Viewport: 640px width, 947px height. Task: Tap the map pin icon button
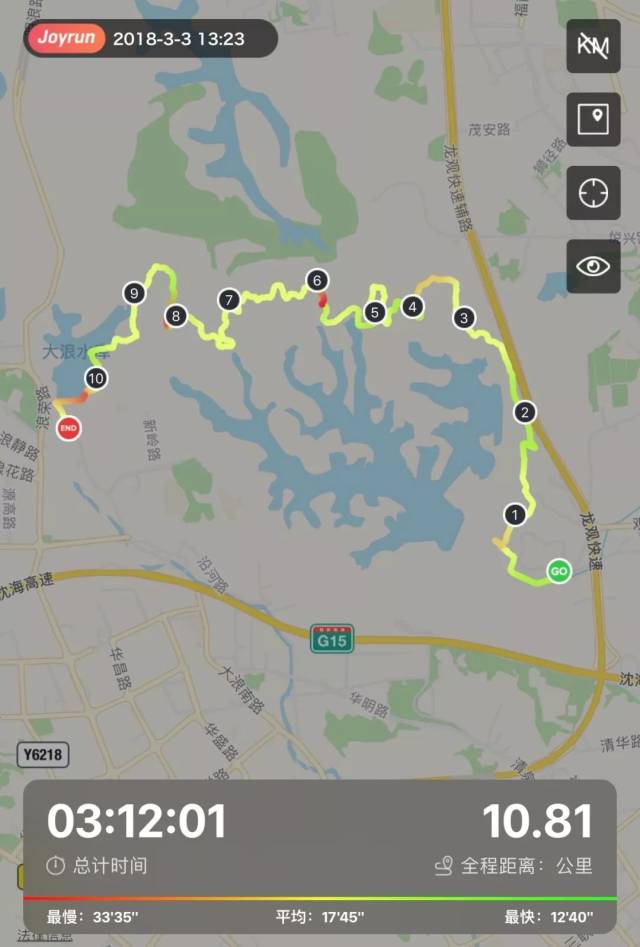pyautogui.click(x=593, y=119)
